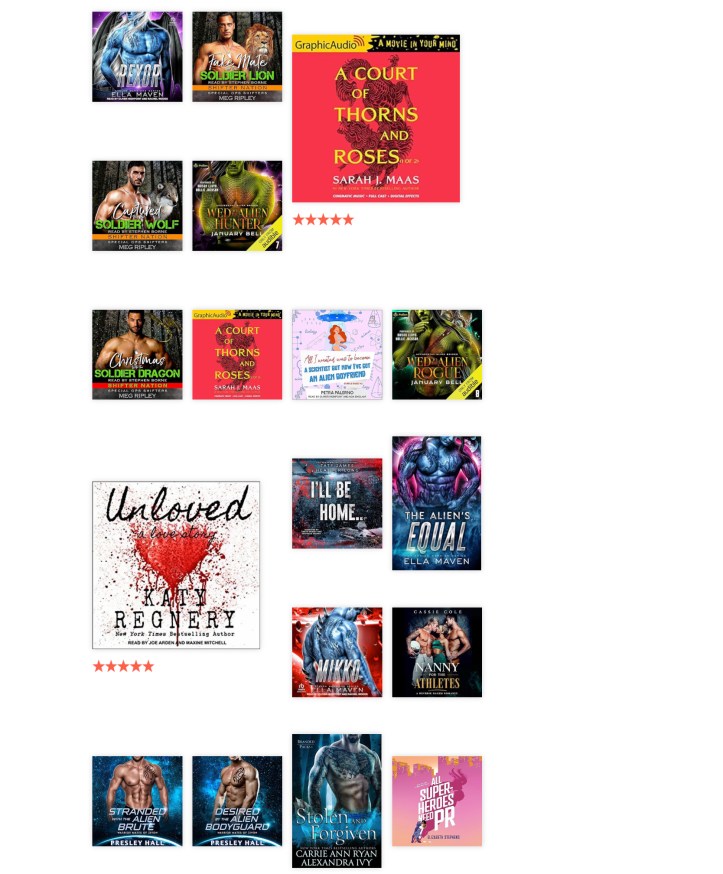723x874 pixels.
Task: Select the Alien Boyfriend audiobook by Petra Palerno
Action: click(337, 355)
